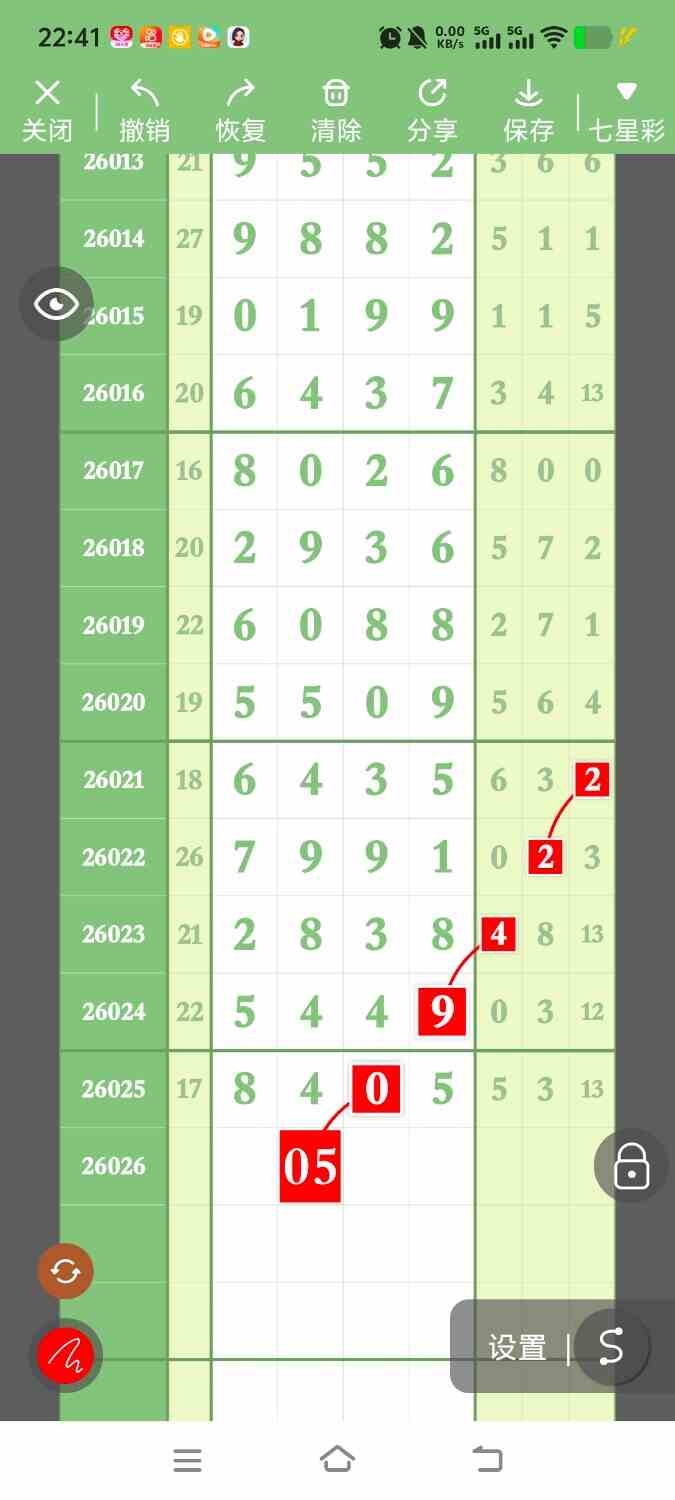Tap the orange refresh button
675x1500 pixels.
[65, 1271]
